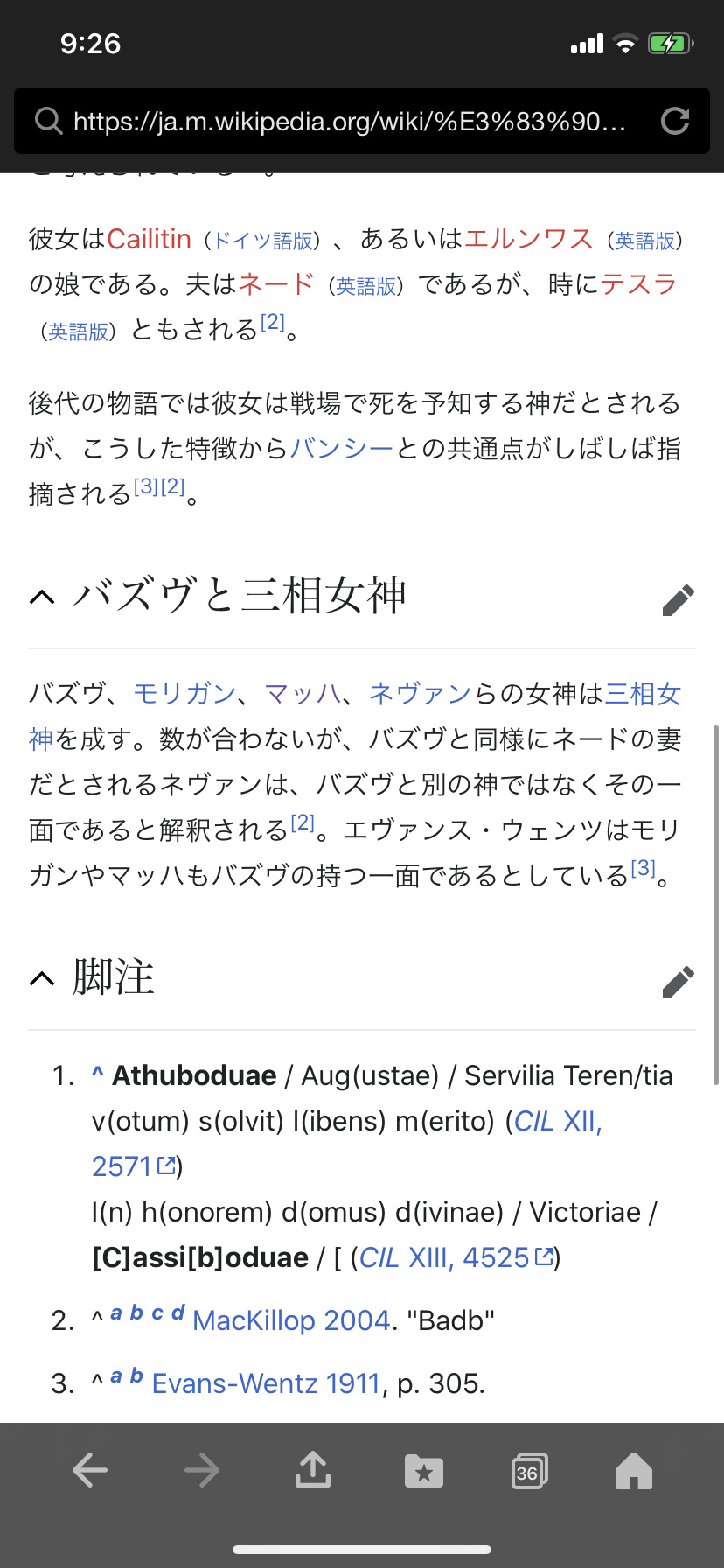Open the MacKillop 2004 reference
The width and height of the screenshot is (724, 1568).
pos(290,1320)
